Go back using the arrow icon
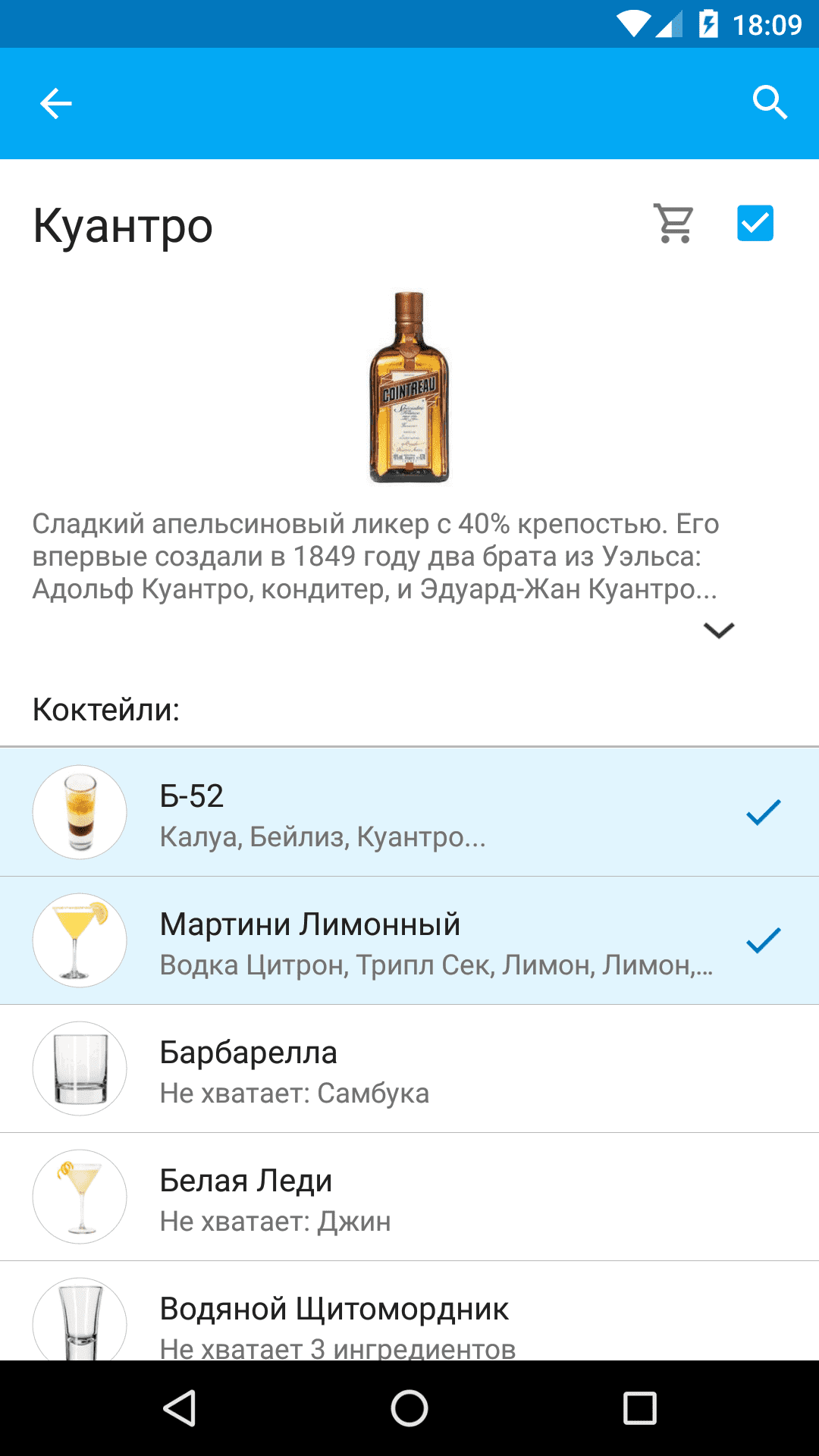 tap(55, 104)
